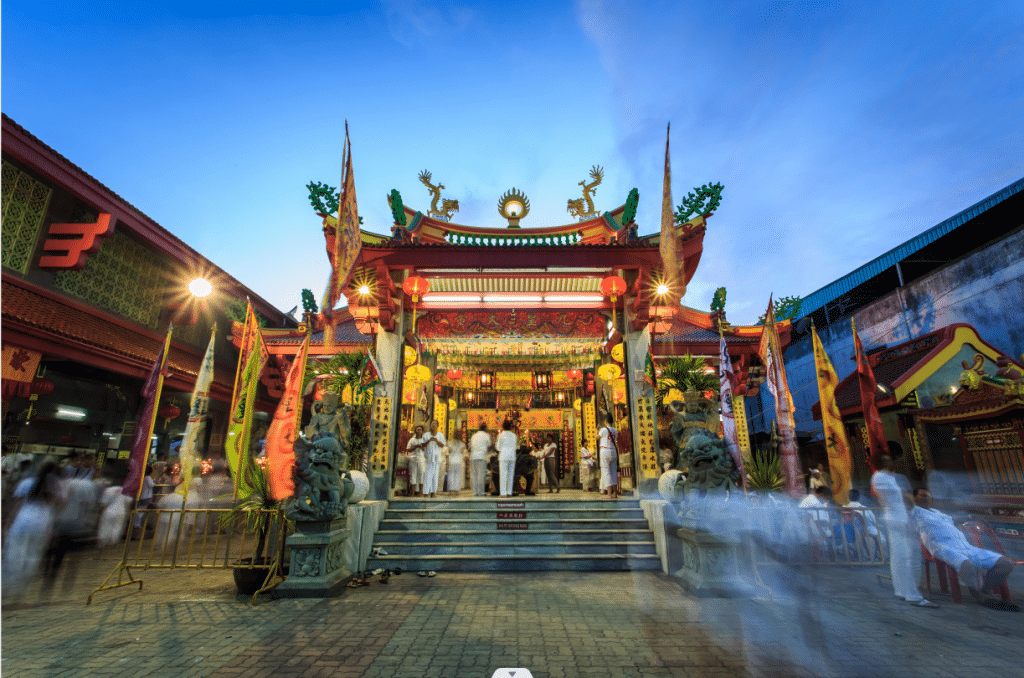Tap the down-arrow handle at the bottom edge
This screenshot has height=678, width=1024.
tap(512, 673)
